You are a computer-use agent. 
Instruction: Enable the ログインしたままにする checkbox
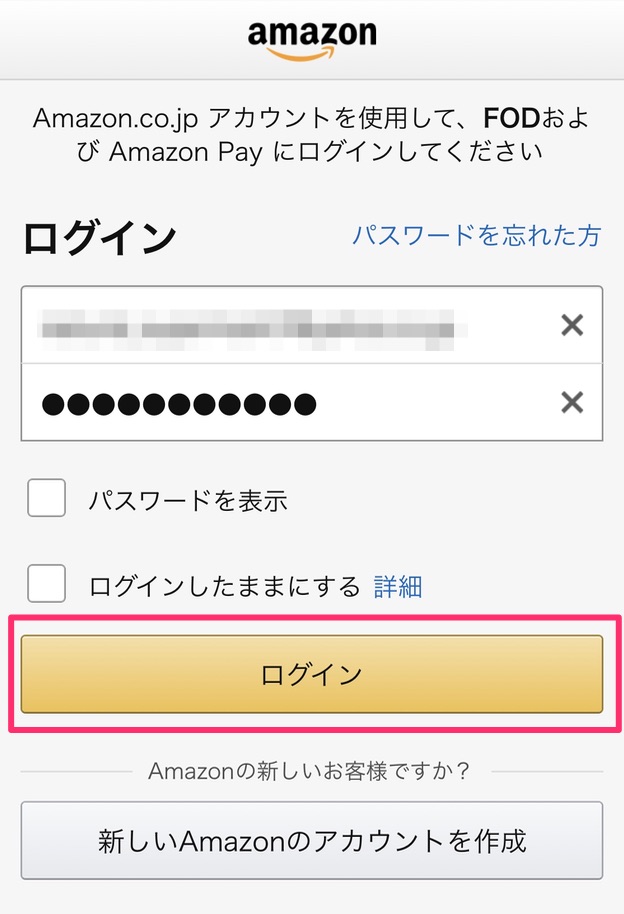click(x=47, y=584)
